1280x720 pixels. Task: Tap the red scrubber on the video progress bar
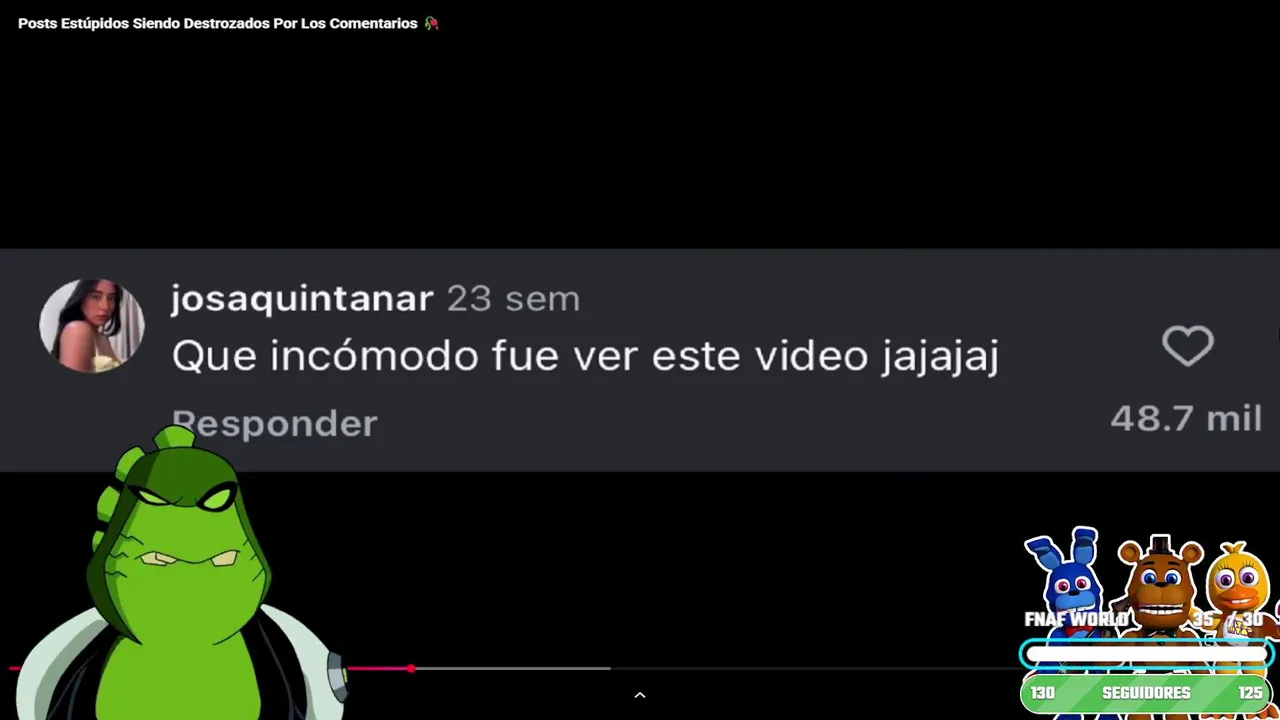point(411,668)
